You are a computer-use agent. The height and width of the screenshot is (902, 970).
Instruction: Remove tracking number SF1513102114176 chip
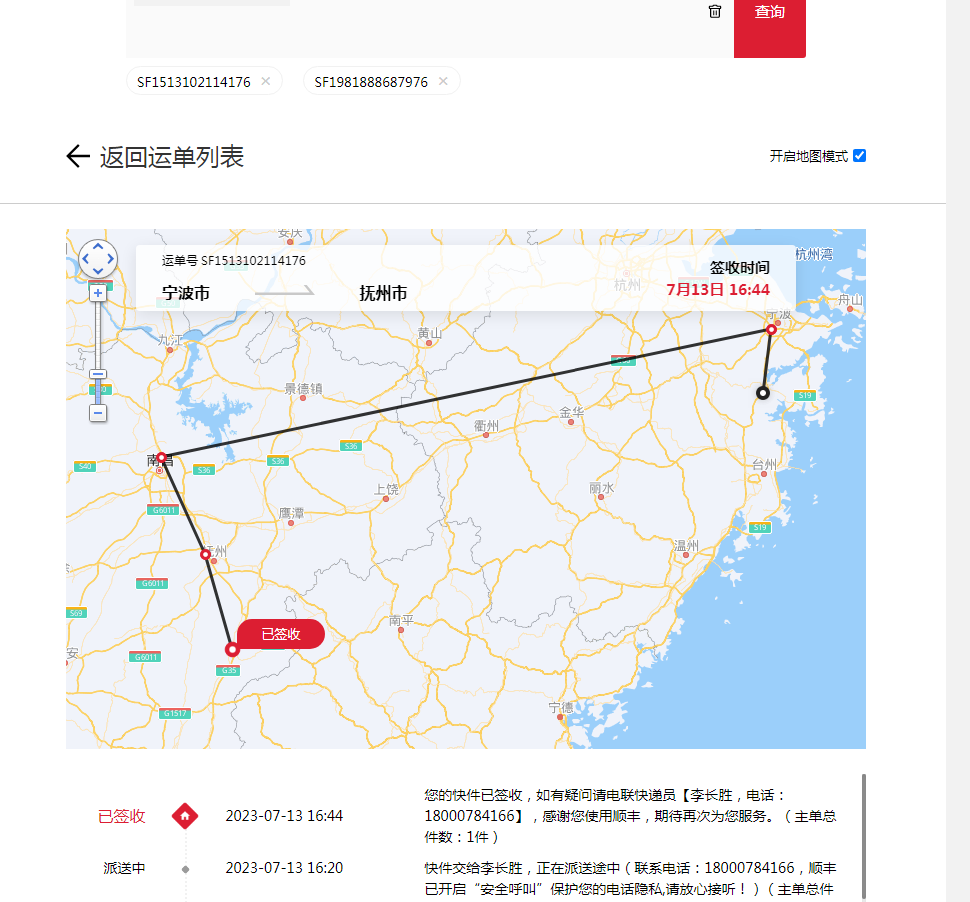pos(265,82)
